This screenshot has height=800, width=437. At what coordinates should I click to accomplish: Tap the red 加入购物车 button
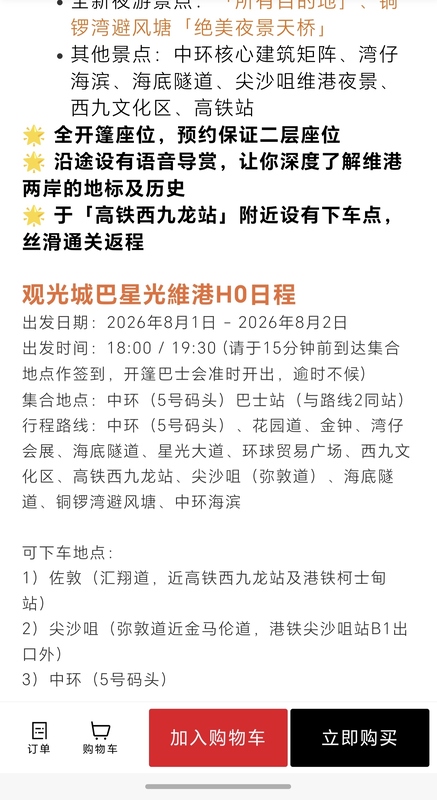[x=218, y=738]
